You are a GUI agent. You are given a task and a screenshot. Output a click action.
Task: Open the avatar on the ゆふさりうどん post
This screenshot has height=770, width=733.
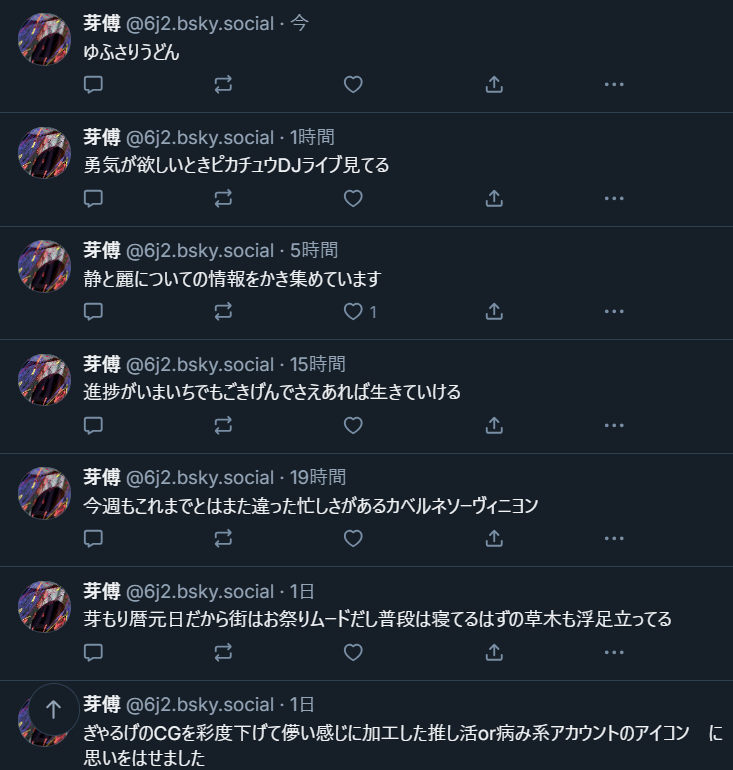click(44, 40)
